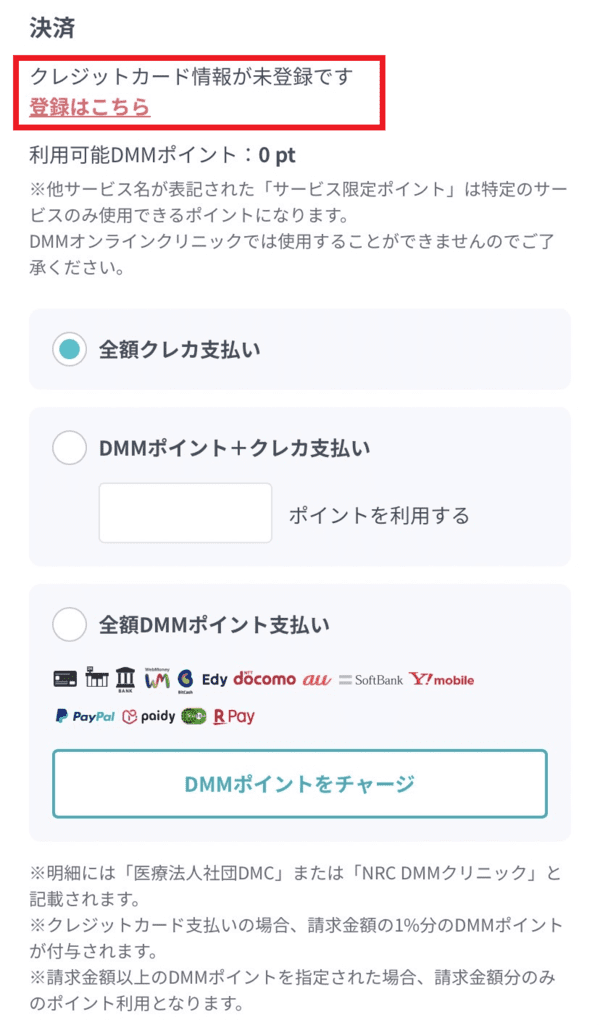This screenshot has width=600, height=1025.
Task: Tap the points amount input field
Action: click(x=185, y=513)
